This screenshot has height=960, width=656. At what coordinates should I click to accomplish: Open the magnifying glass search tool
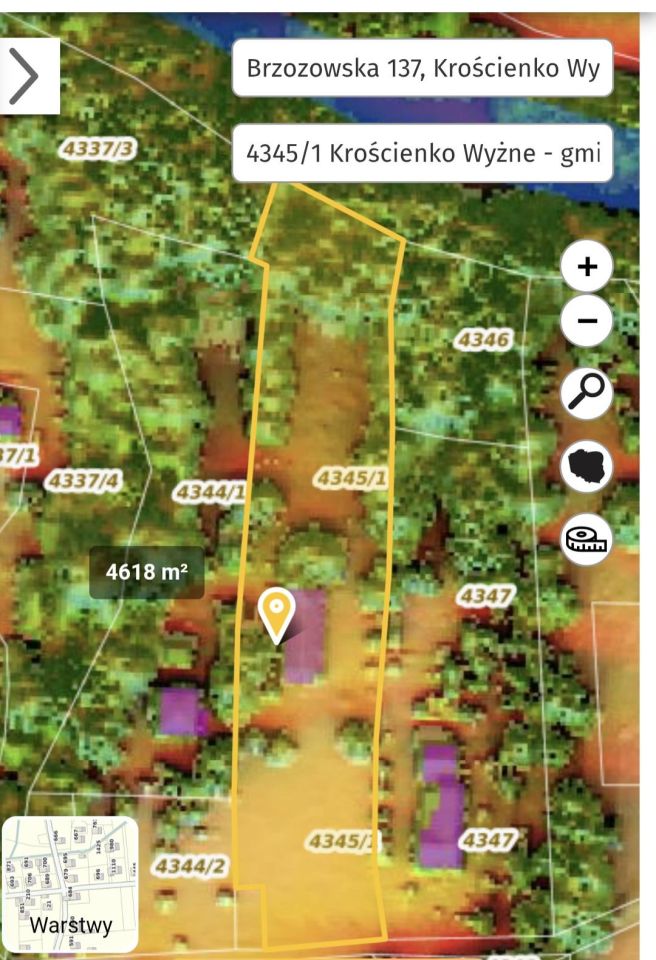point(587,392)
